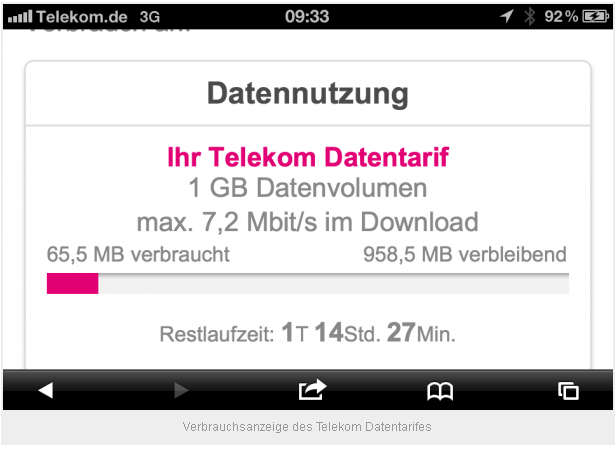Open the bookmarks book icon
Image resolution: width=615 pixels, height=449 pixels.
(440, 390)
